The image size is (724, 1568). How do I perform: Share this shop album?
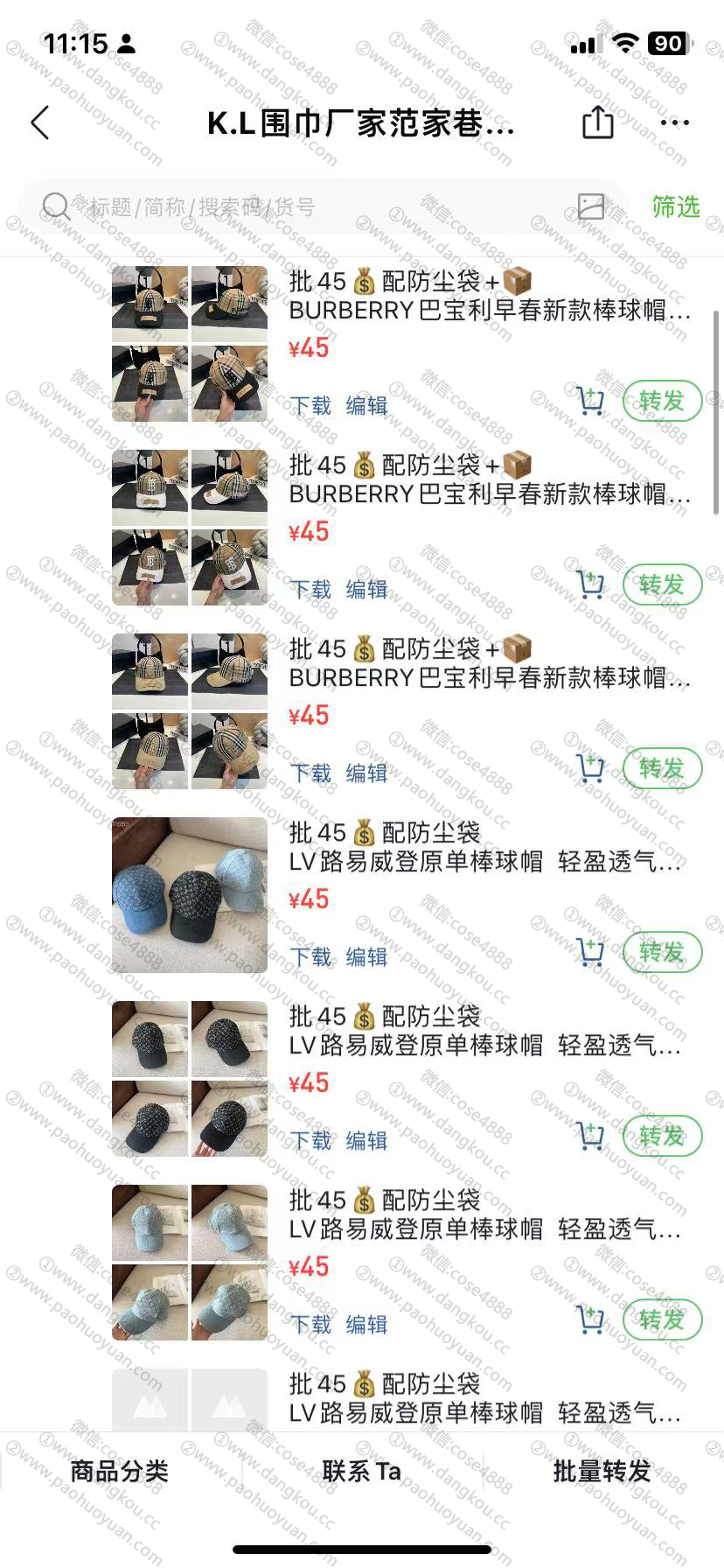pos(597,122)
